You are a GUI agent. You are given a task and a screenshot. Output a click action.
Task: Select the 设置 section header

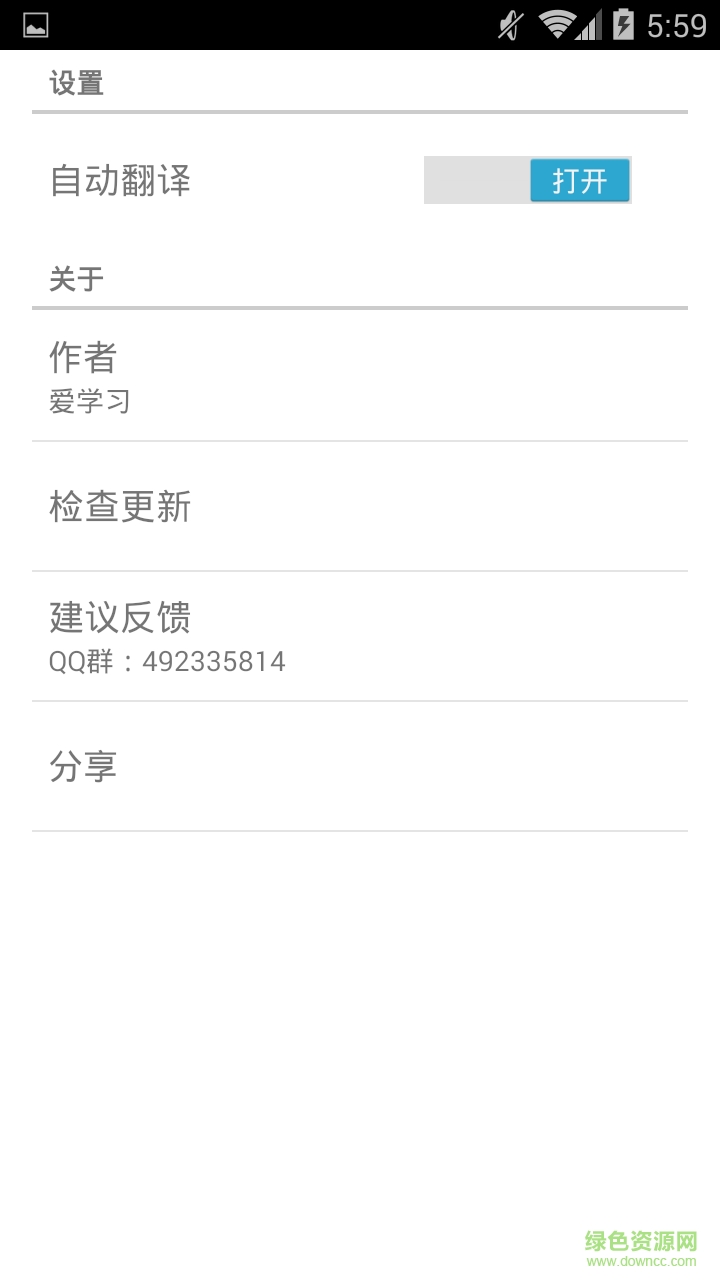76,84
